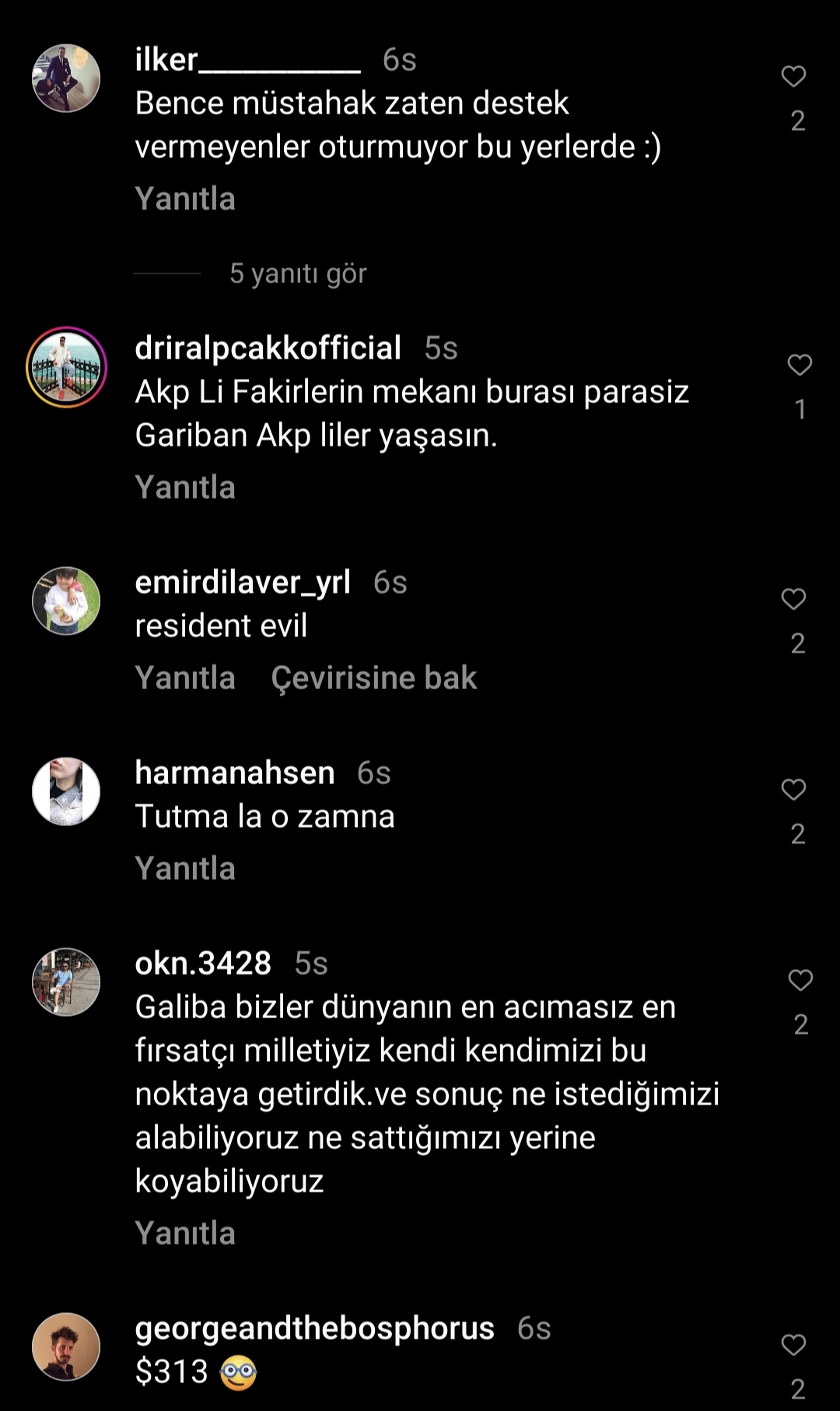The image size is (840, 1411).
Task: Reply to harmanahsen's comment
Action: [185, 869]
